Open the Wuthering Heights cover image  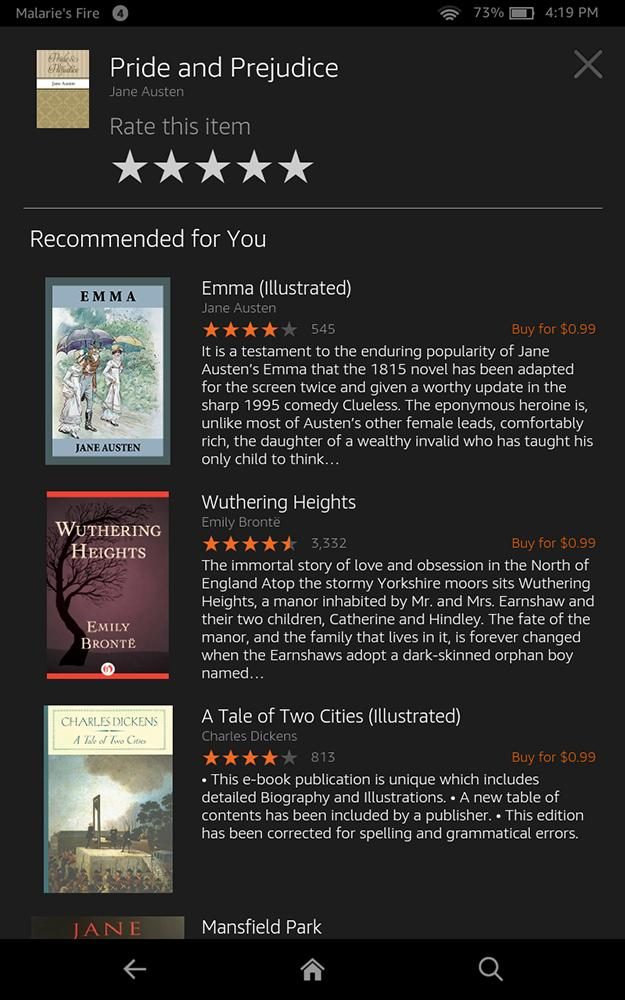(x=108, y=585)
